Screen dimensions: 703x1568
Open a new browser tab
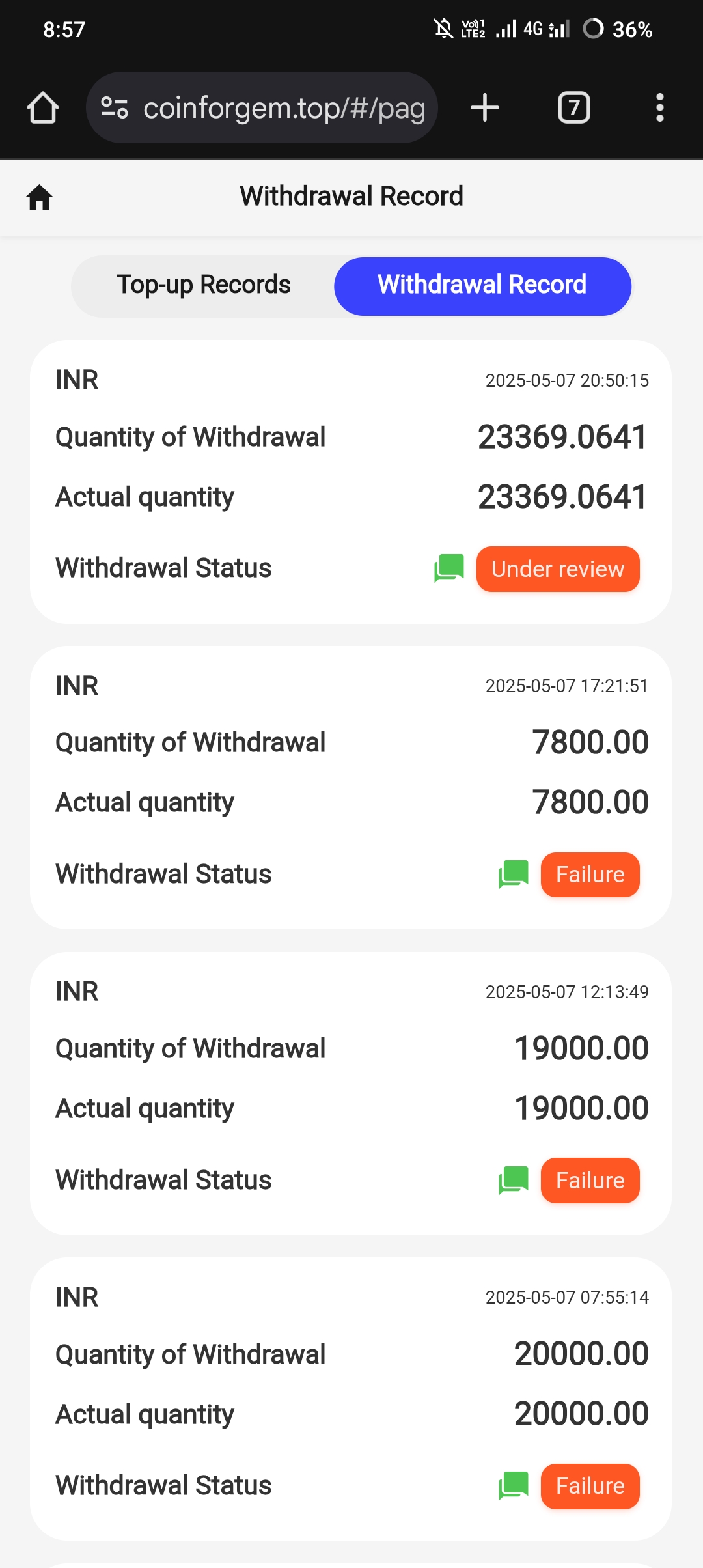click(485, 107)
